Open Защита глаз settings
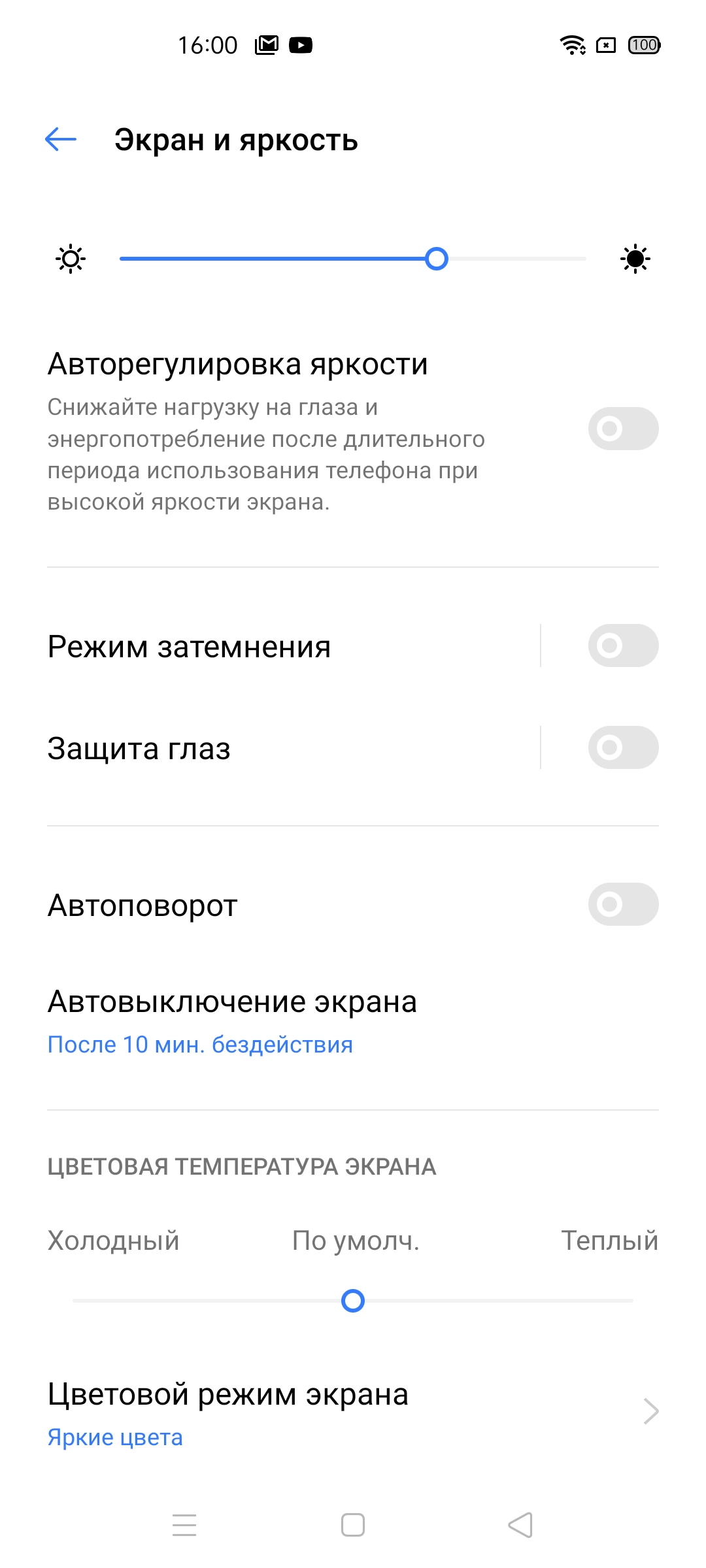706x1568 pixels. click(261, 749)
